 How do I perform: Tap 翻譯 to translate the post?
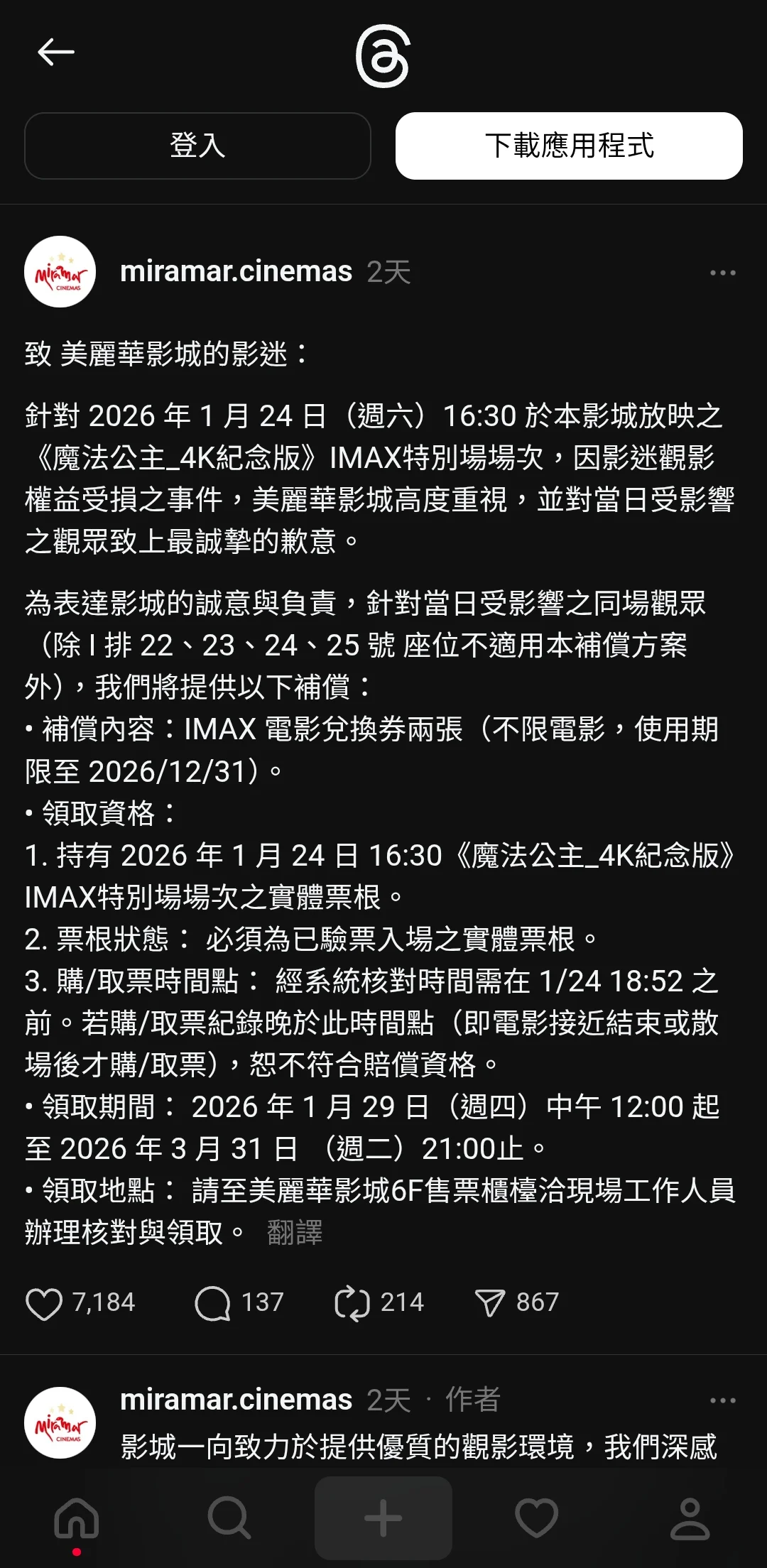tap(295, 1232)
